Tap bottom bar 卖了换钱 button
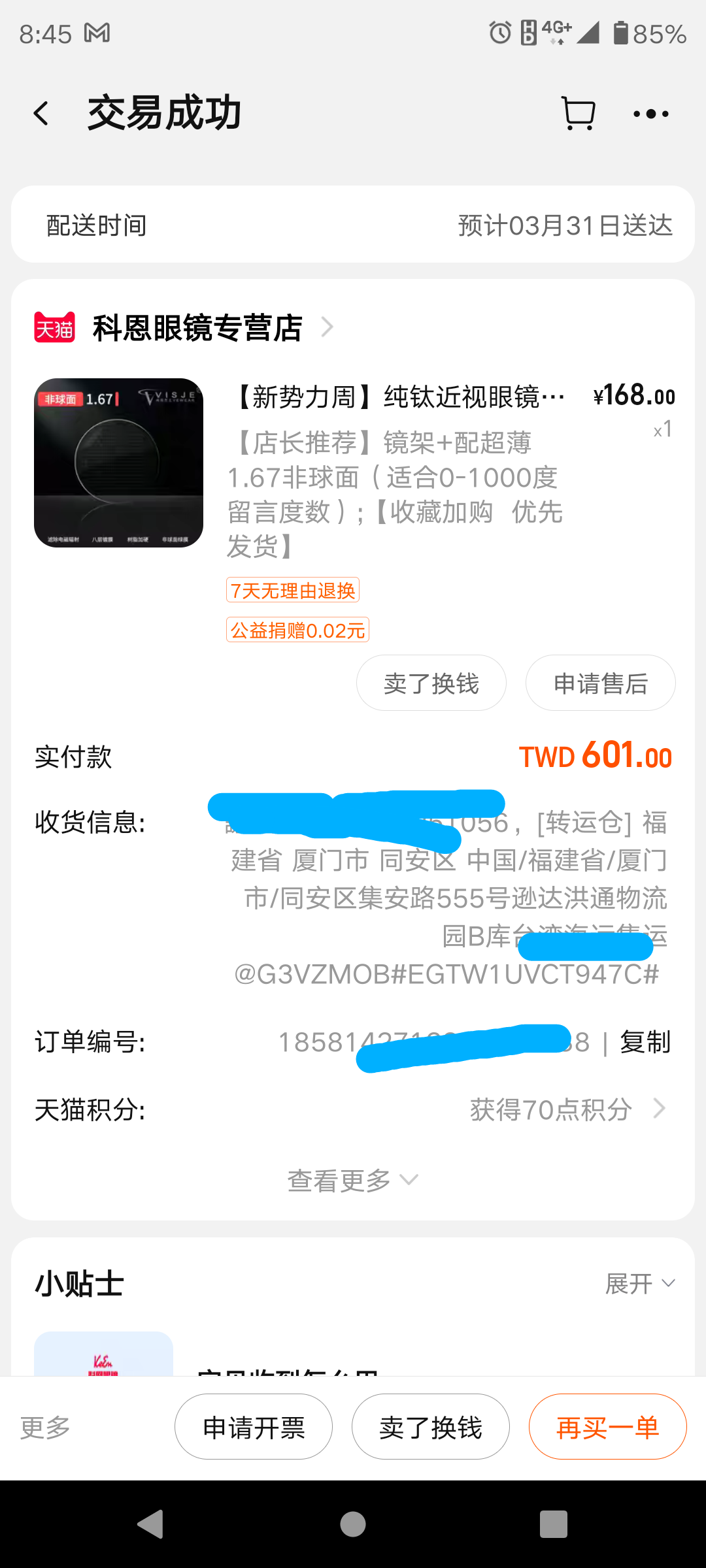 [431, 1427]
